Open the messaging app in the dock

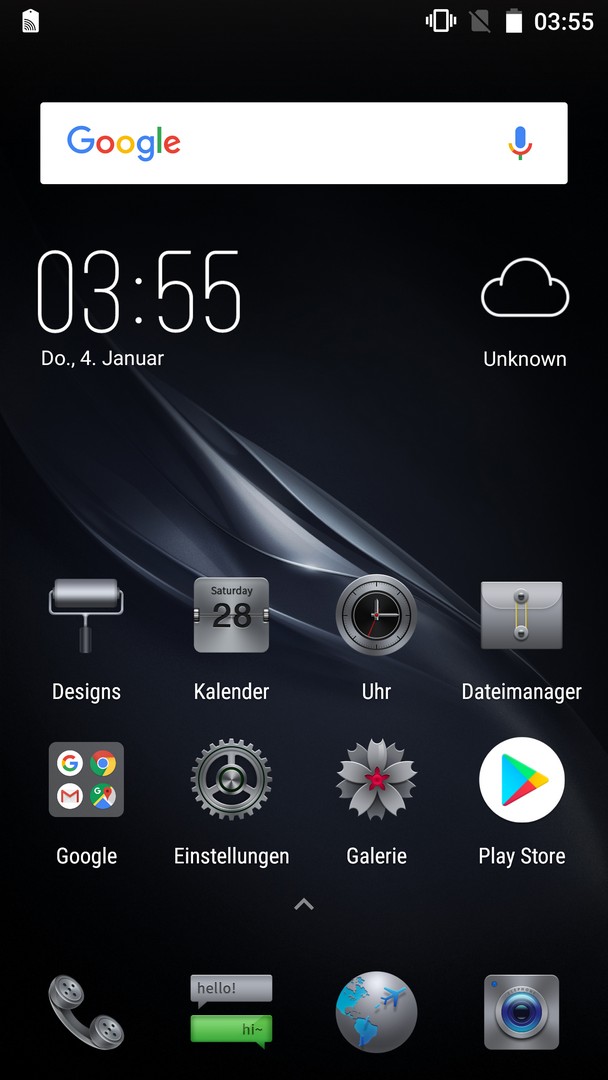231,1011
